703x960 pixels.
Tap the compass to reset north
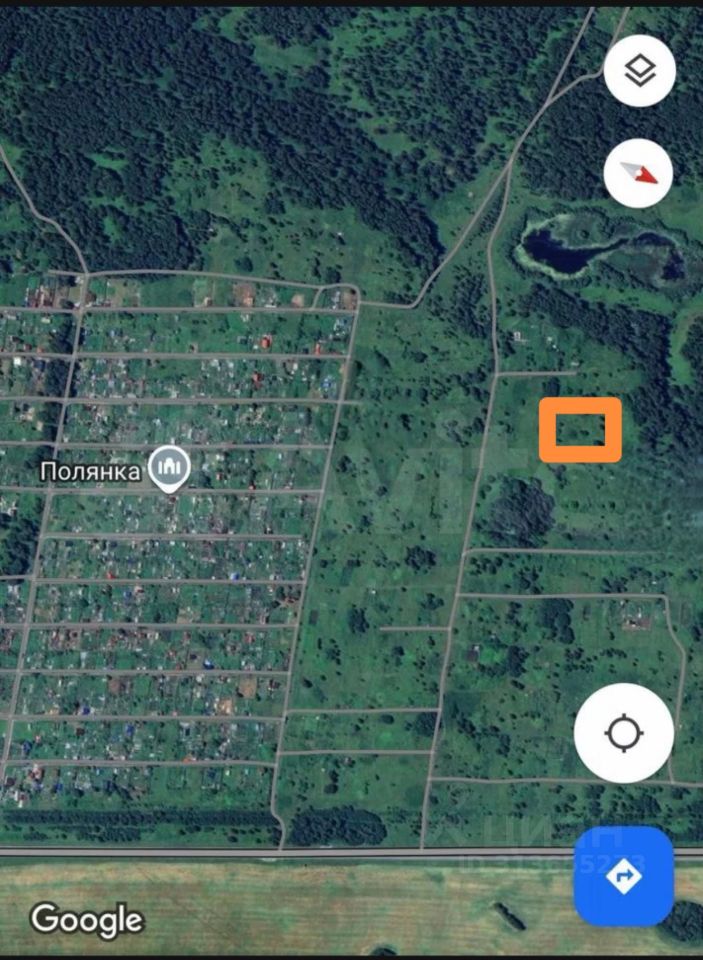coord(638,173)
